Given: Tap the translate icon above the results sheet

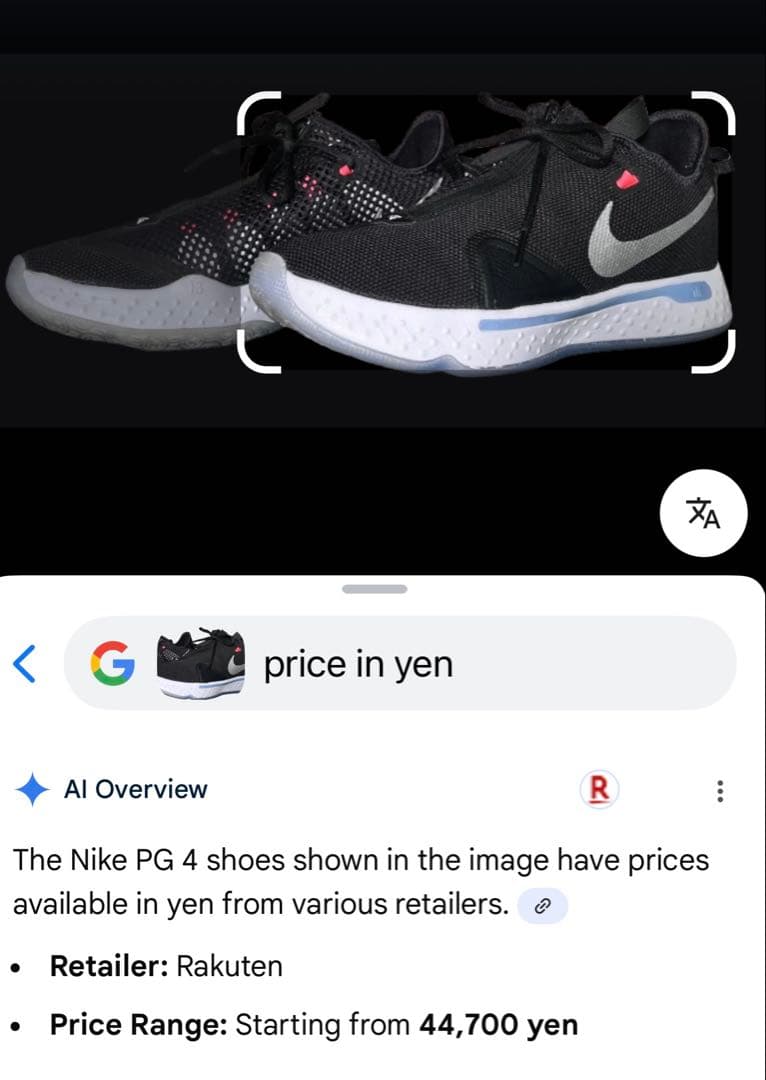Looking at the screenshot, I should point(704,513).
